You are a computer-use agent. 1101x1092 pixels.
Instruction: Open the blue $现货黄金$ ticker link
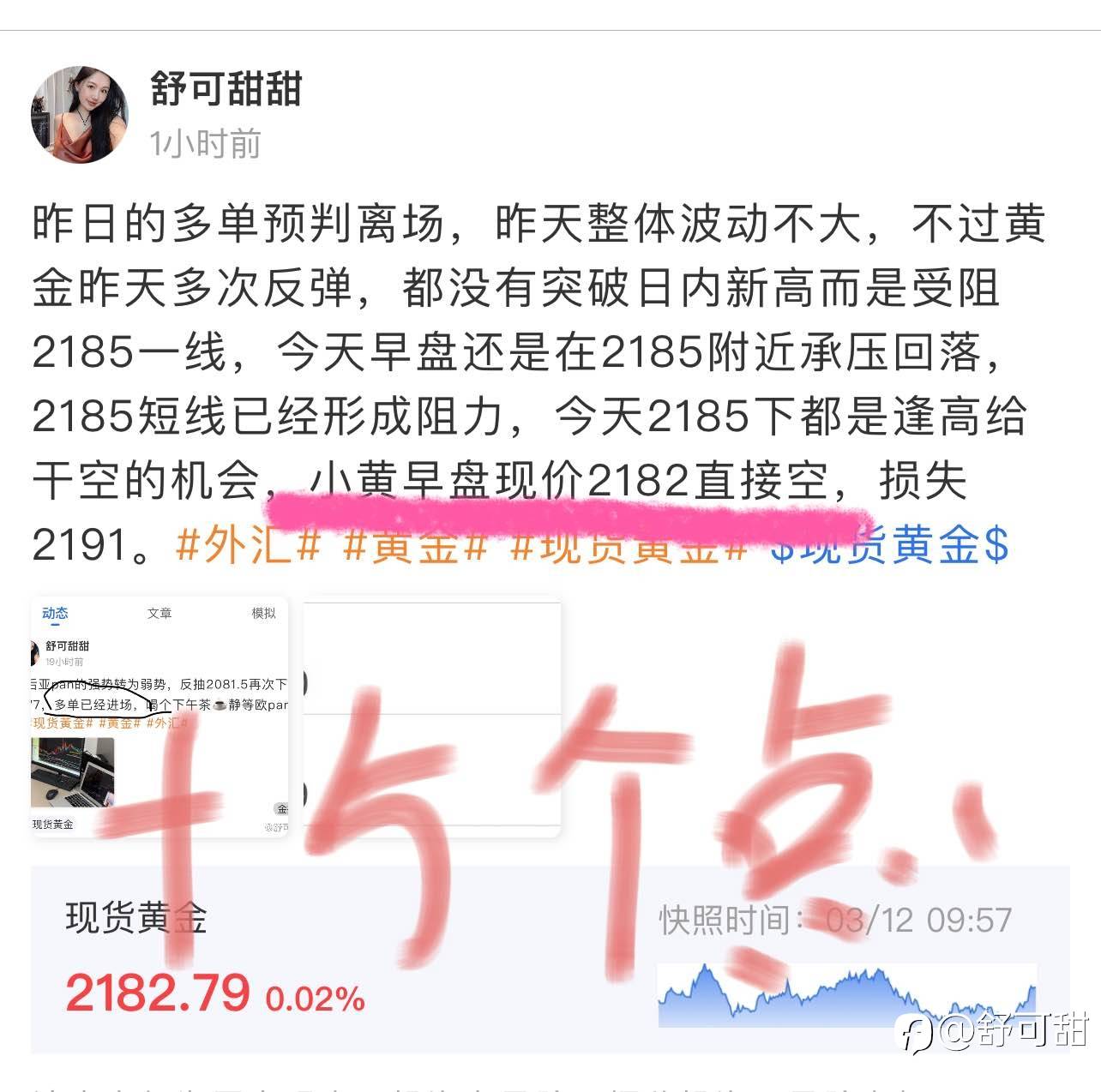(888, 545)
